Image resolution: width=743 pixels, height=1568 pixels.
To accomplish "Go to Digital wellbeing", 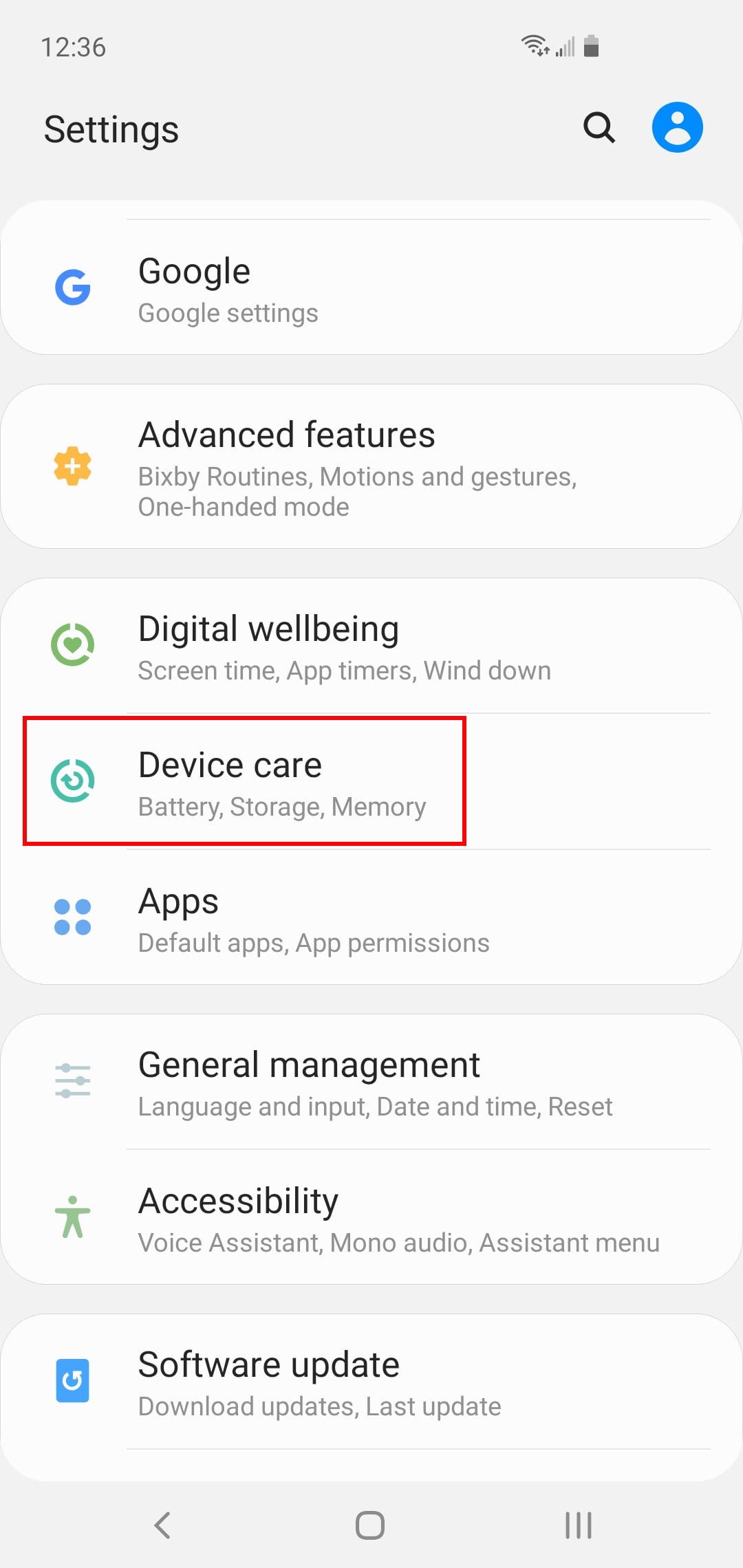I will 371,646.
